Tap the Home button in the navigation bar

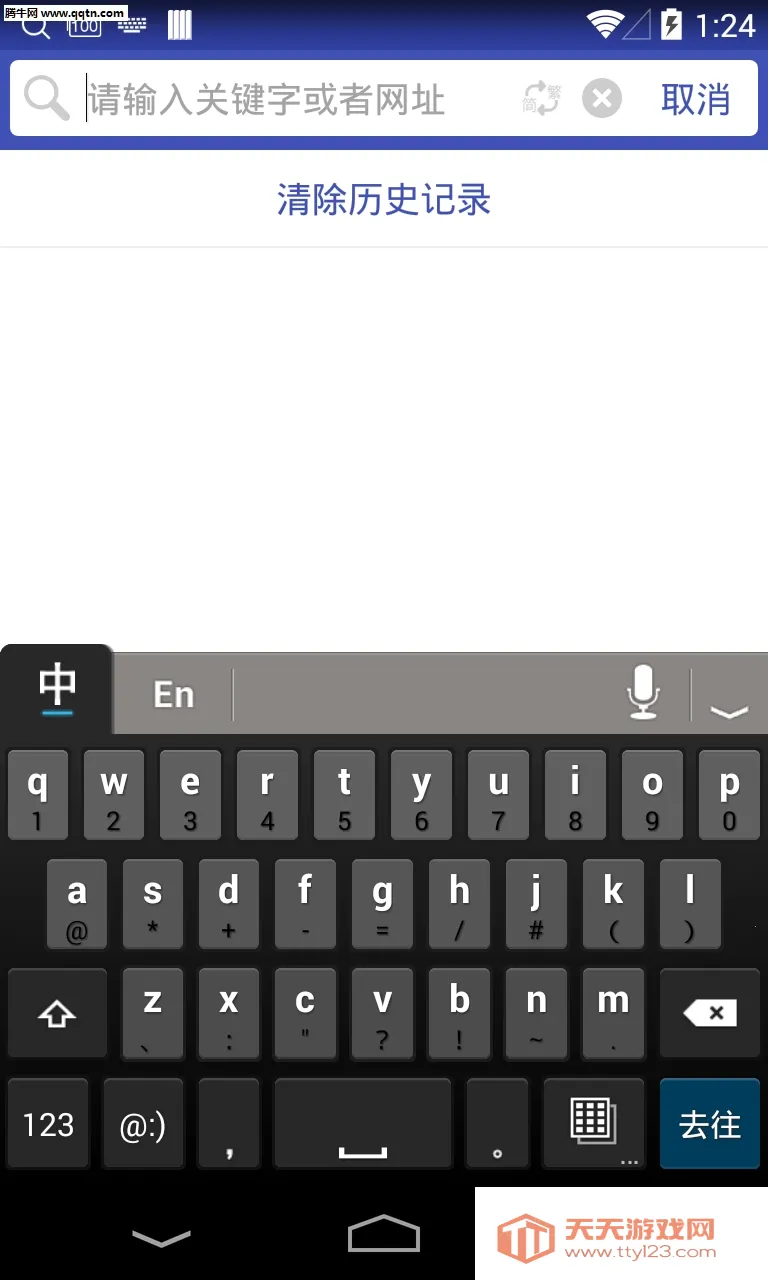[x=383, y=1235]
